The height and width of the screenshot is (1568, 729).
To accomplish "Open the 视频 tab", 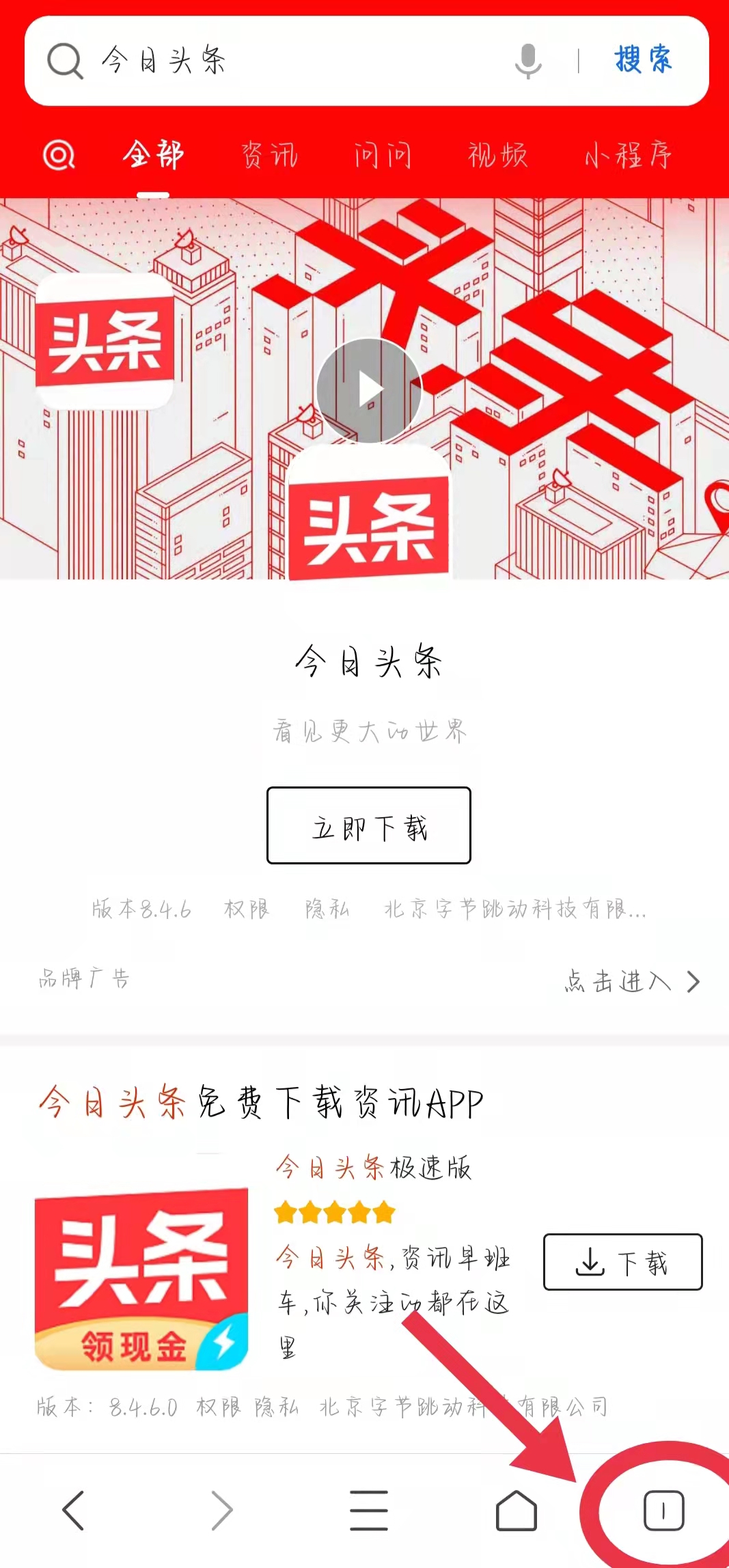I will (x=497, y=155).
